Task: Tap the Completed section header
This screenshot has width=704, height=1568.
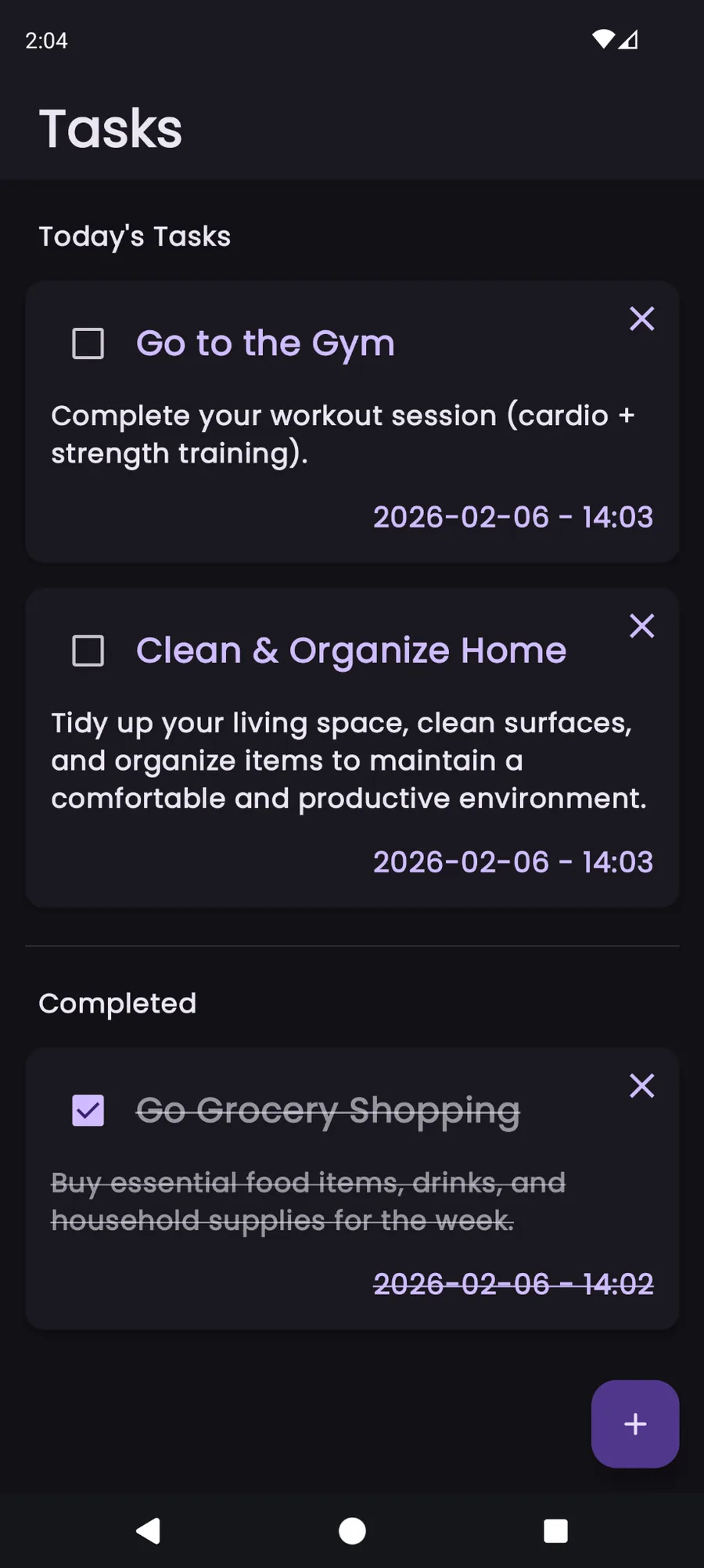Action: tap(117, 1003)
